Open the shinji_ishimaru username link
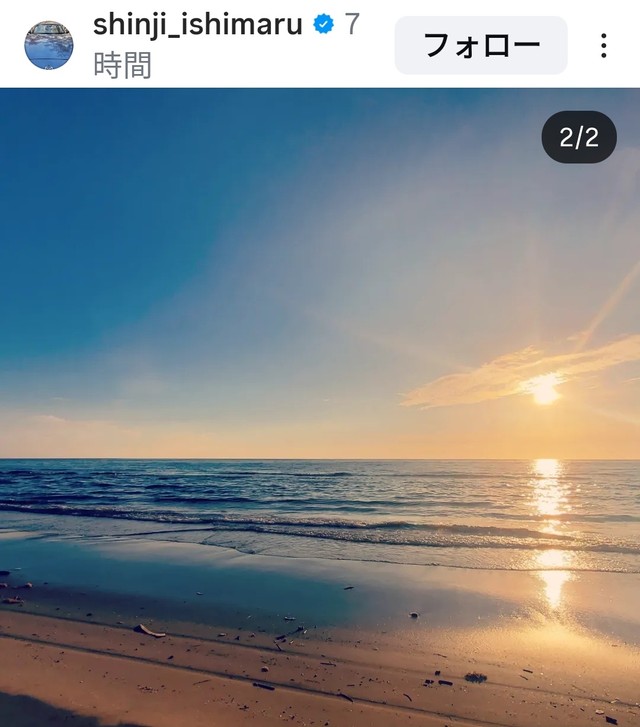Viewport: 640px width, 727px height. click(x=197, y=25)
